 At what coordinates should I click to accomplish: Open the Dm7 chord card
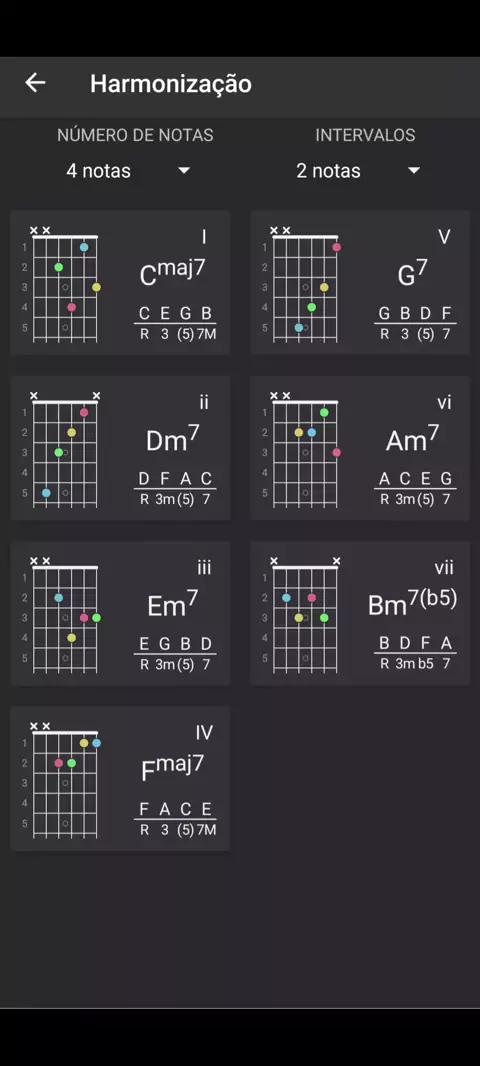tap(120, 448)
